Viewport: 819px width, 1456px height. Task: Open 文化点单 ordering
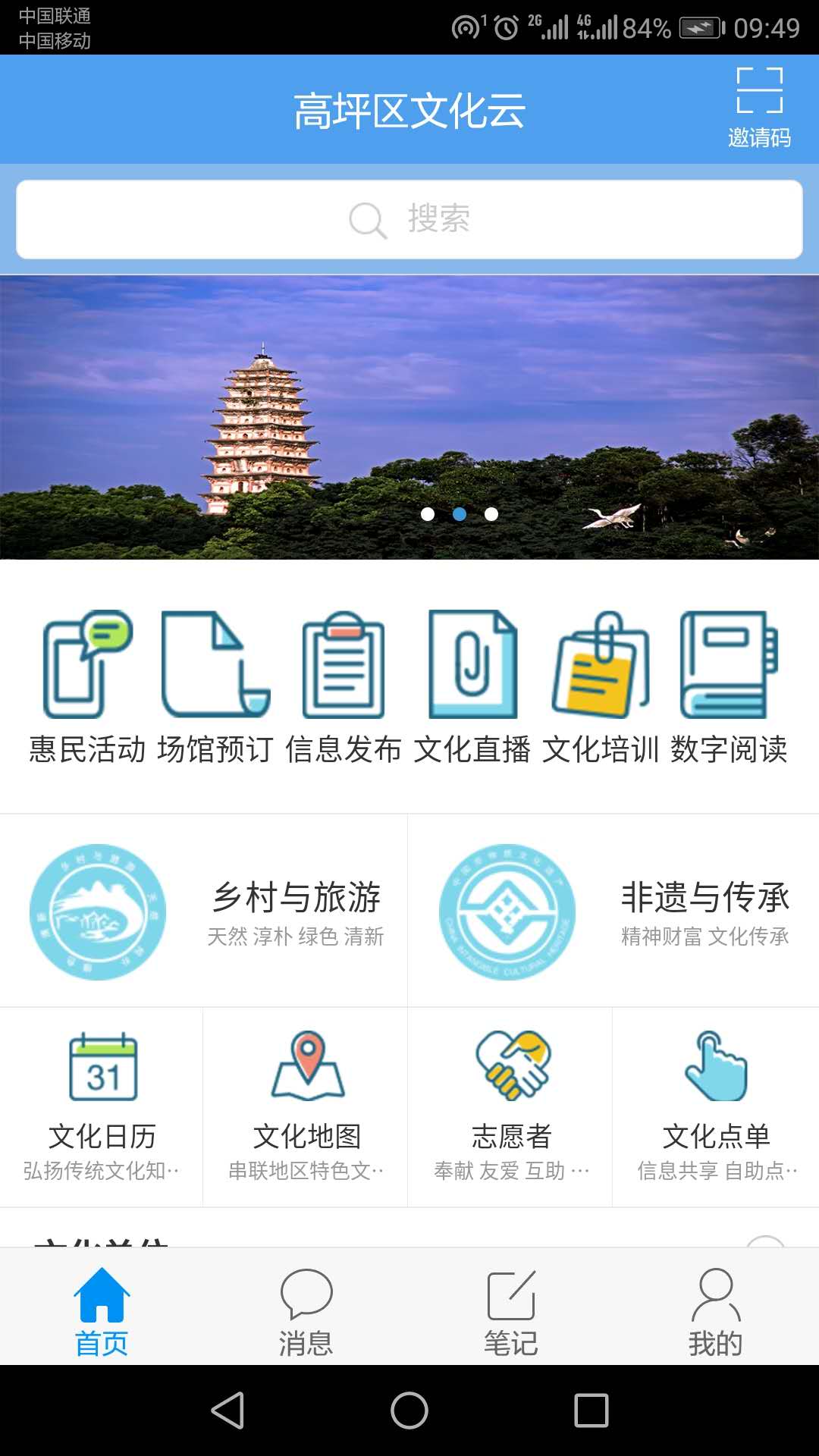pos(716,1107)
